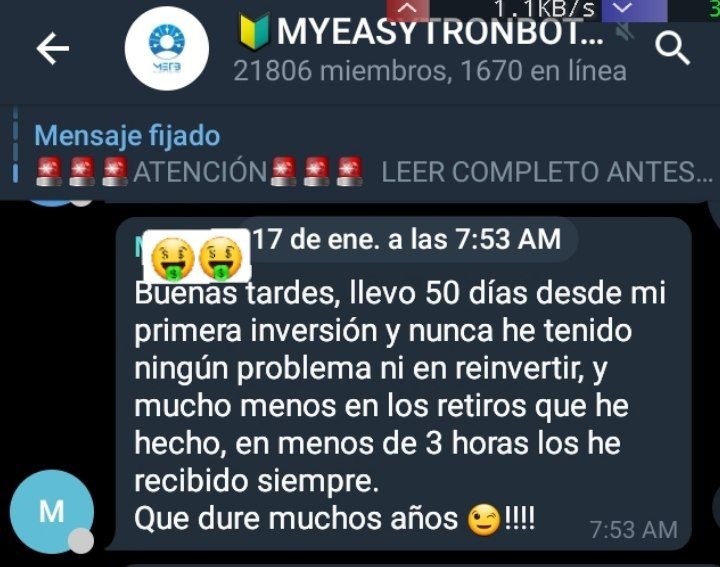Open sender profile via M avatar
This screenshot has height=567, width=720.
(x=52, y=512)
